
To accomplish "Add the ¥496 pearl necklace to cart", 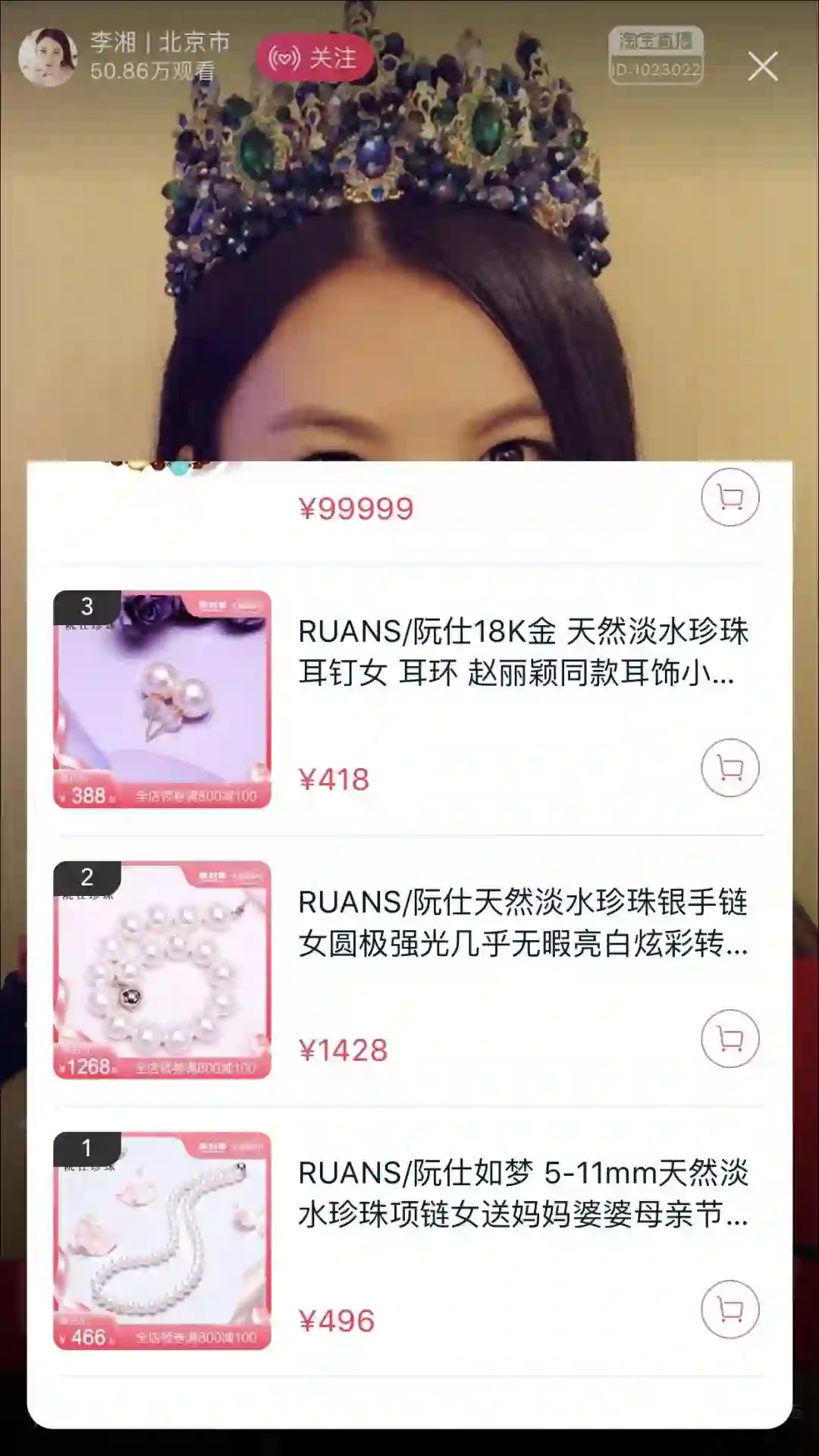I will point(730,1310).
